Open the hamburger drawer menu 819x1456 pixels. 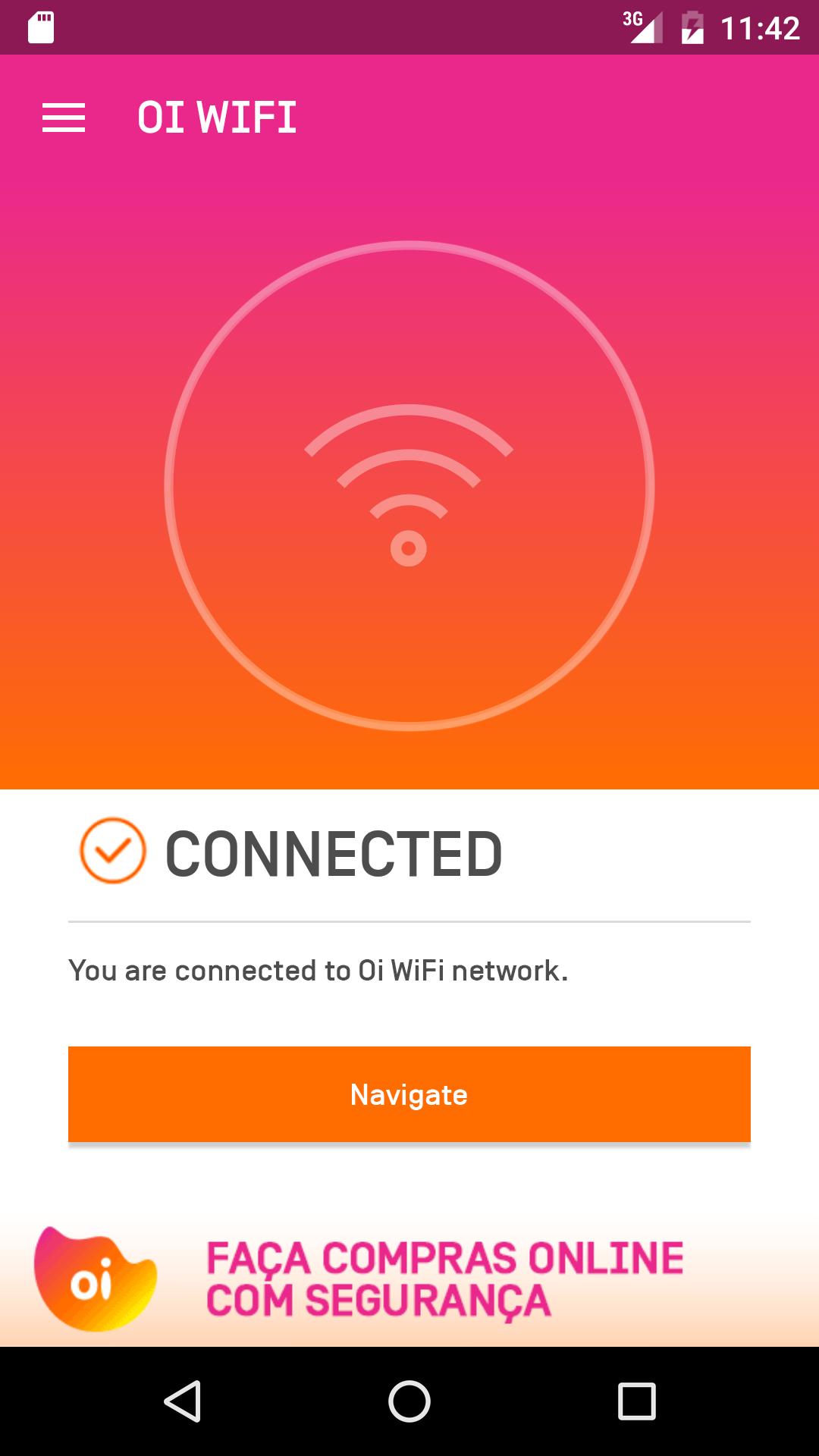tap(64, 118)
